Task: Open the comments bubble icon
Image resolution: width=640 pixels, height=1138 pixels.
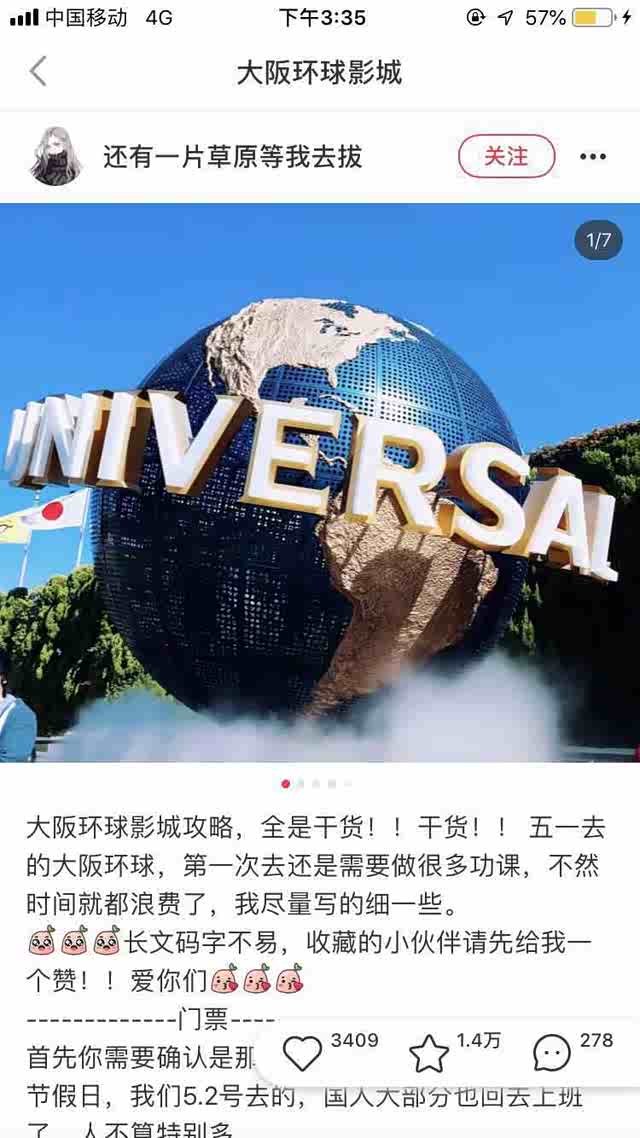Action: pos(552,1054)
